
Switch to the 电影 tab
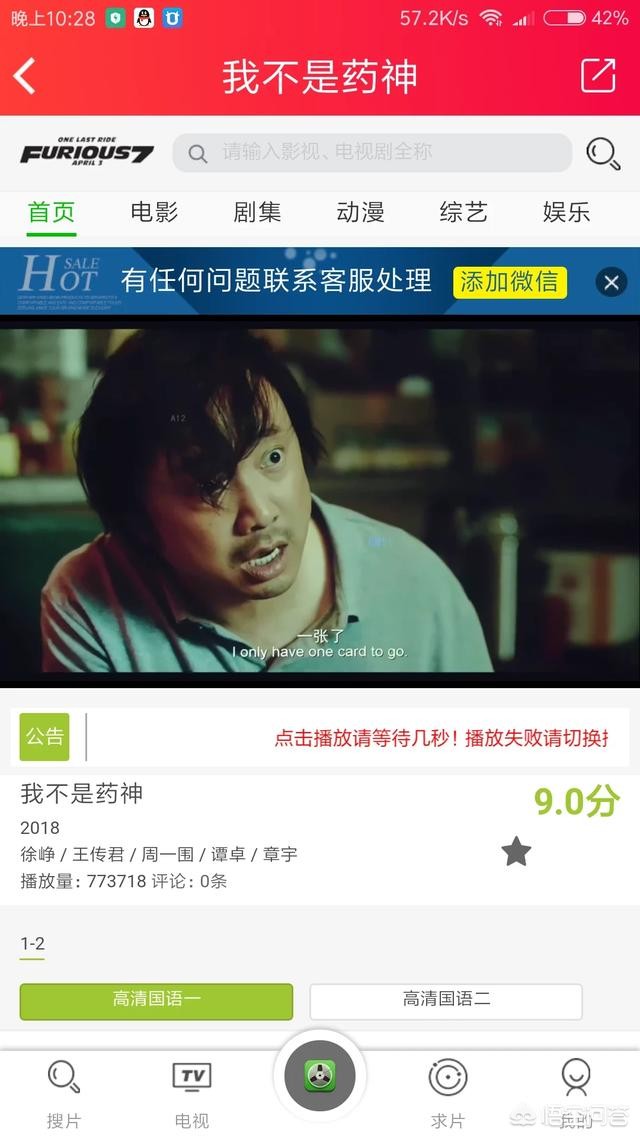(x=154, y=212)
